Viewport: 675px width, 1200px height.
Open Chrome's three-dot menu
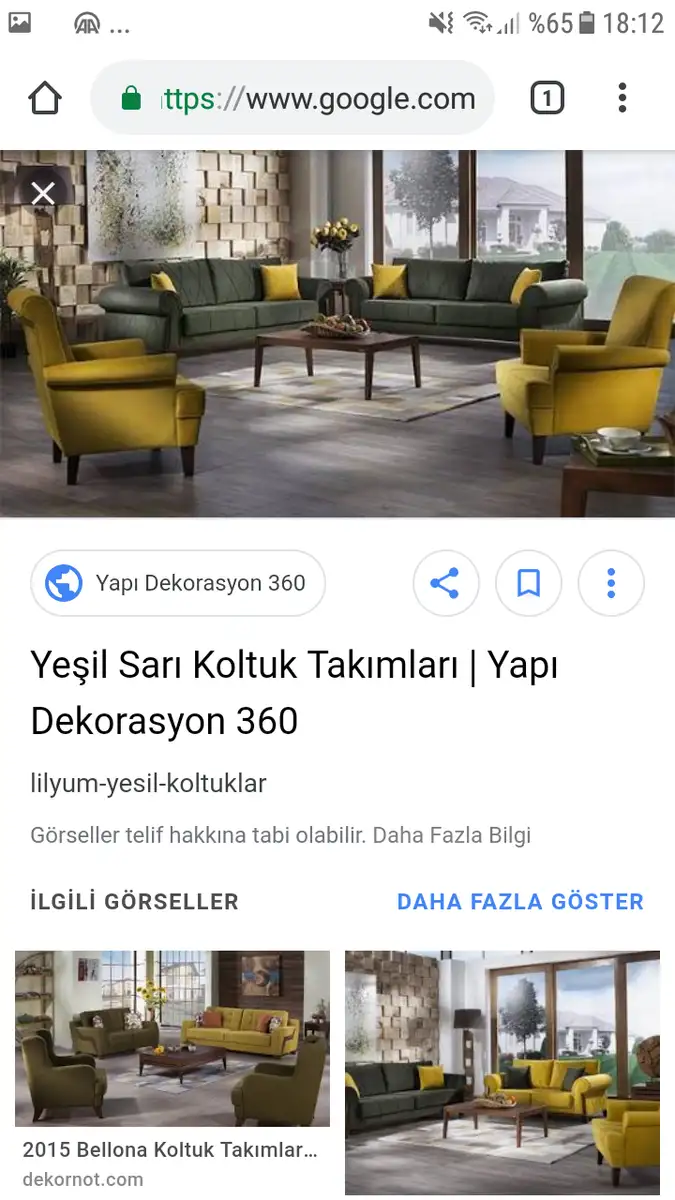[x=622, y=98]
